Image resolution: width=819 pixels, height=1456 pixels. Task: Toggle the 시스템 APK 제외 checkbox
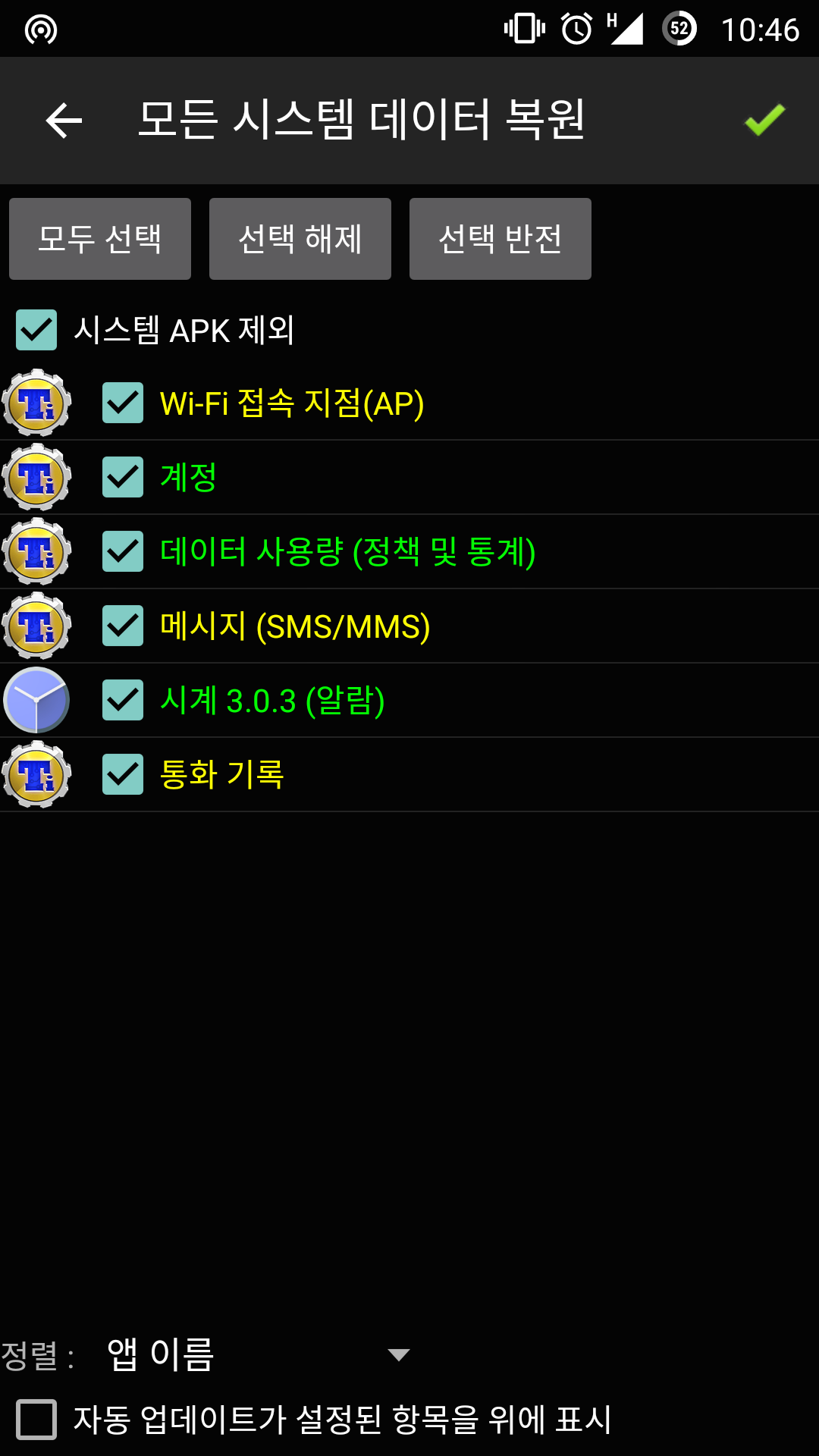(x=36, y=330)
